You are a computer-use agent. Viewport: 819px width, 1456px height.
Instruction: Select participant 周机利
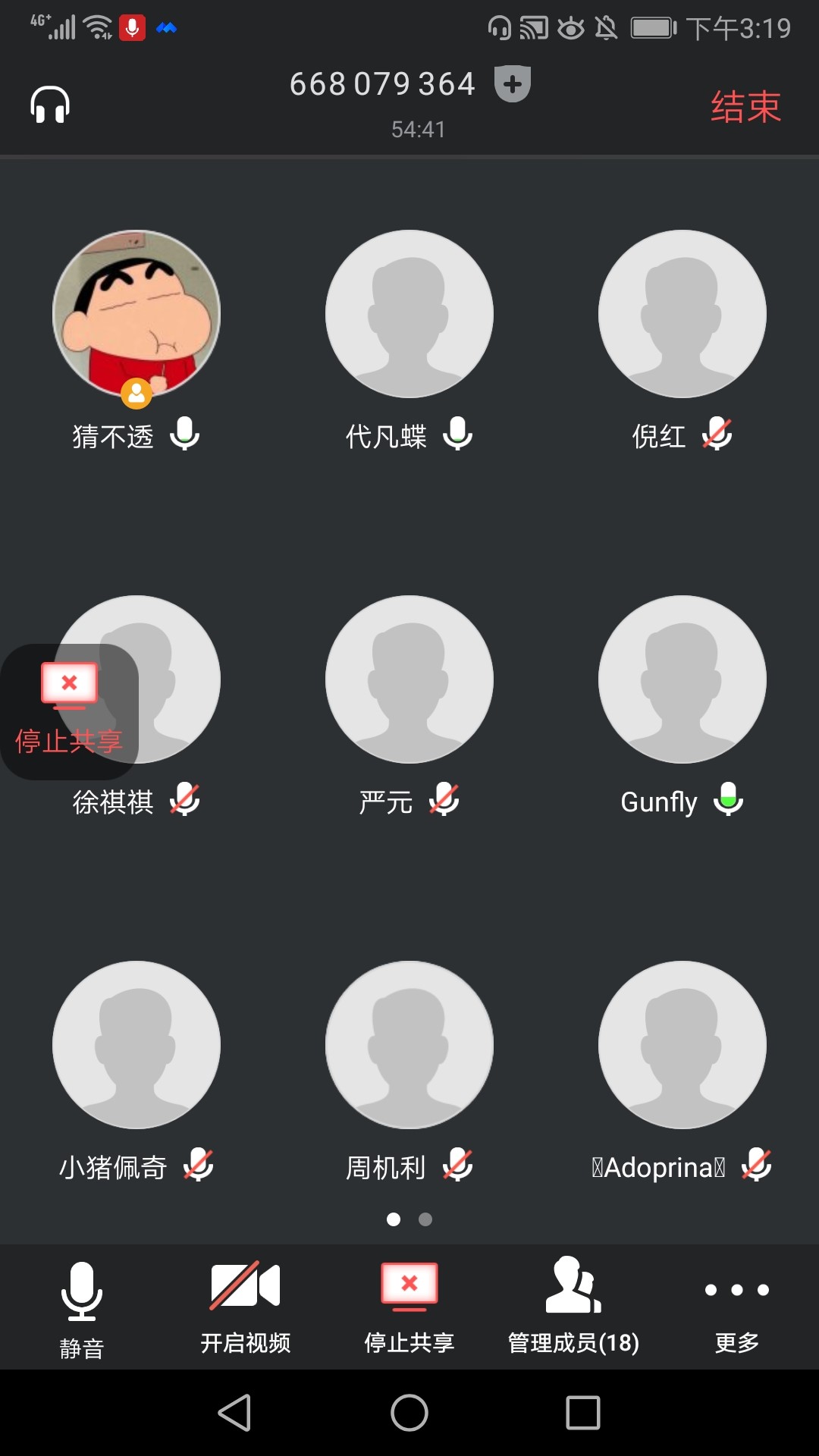pyautogui.click(x=409, y=1045)
